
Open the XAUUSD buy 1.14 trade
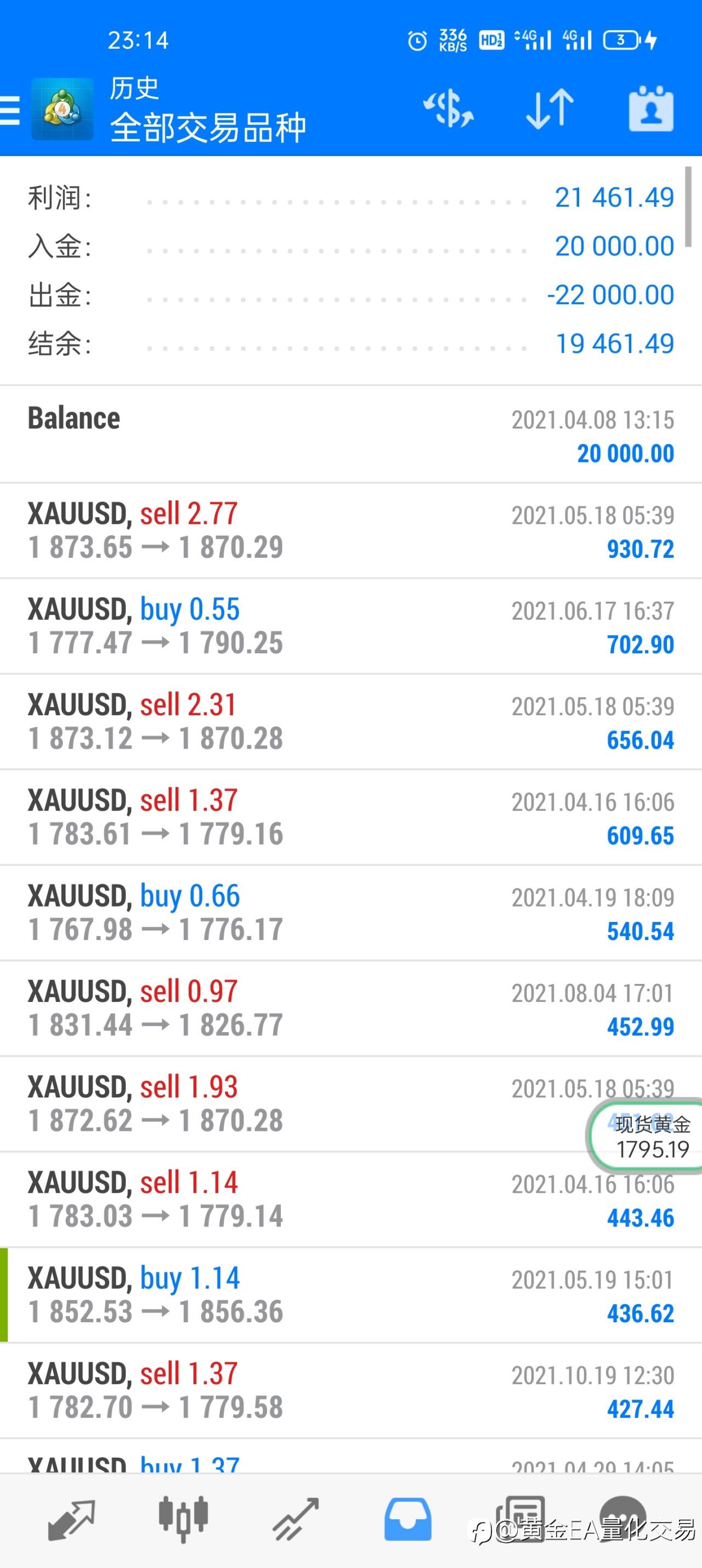click(x=350, y=1295)
